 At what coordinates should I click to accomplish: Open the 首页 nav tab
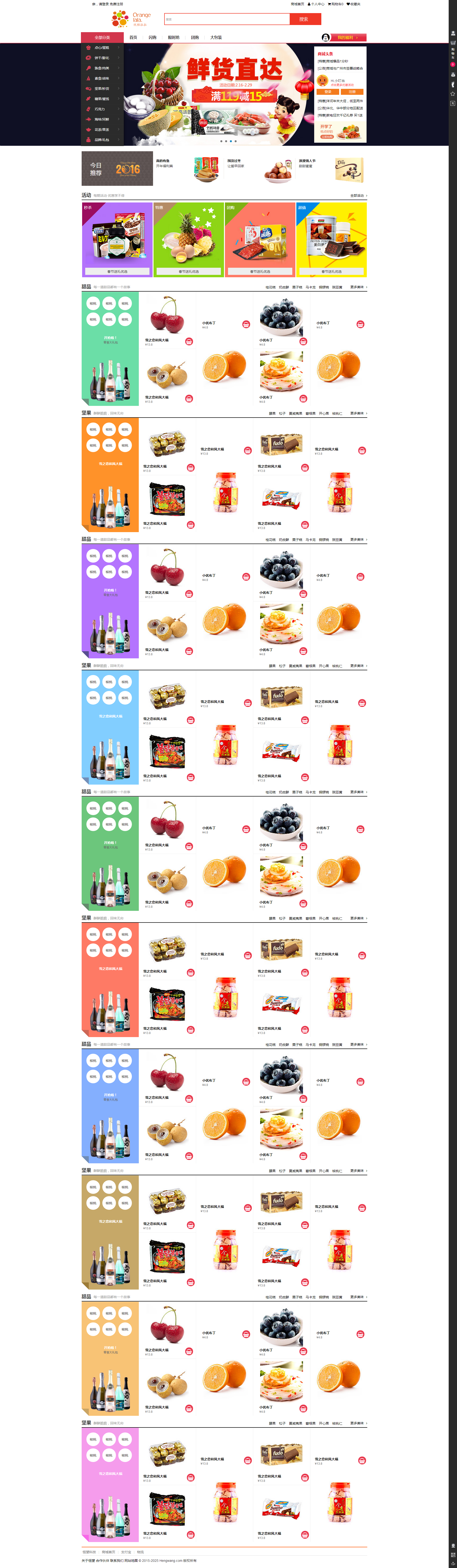tap(133, 38)
